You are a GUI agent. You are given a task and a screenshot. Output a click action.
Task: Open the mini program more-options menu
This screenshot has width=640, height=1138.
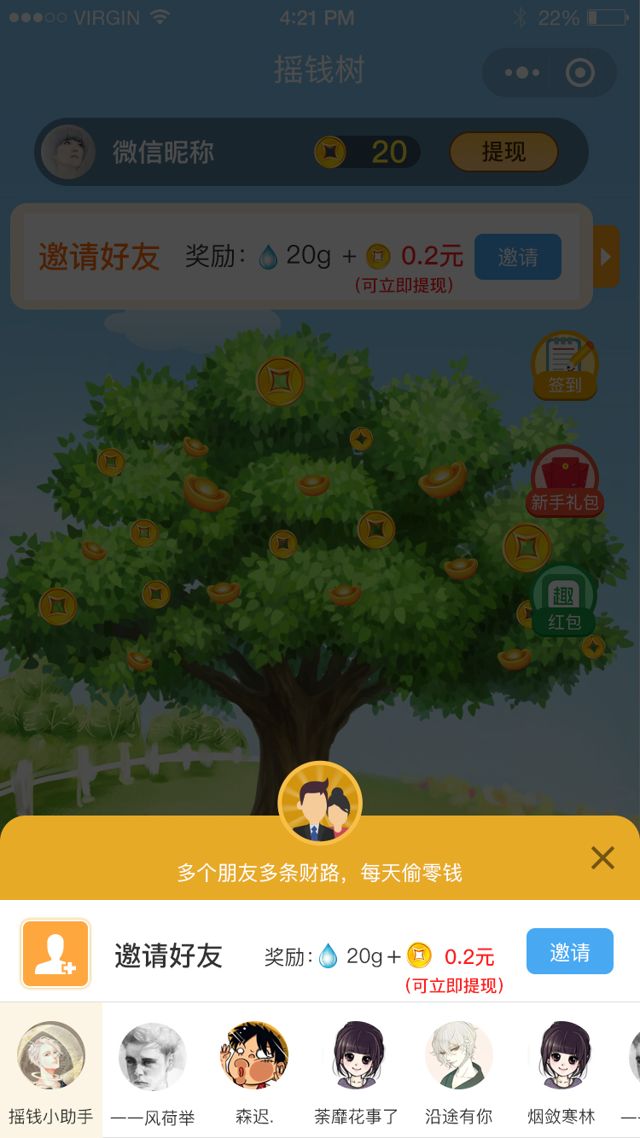[522, 73]
